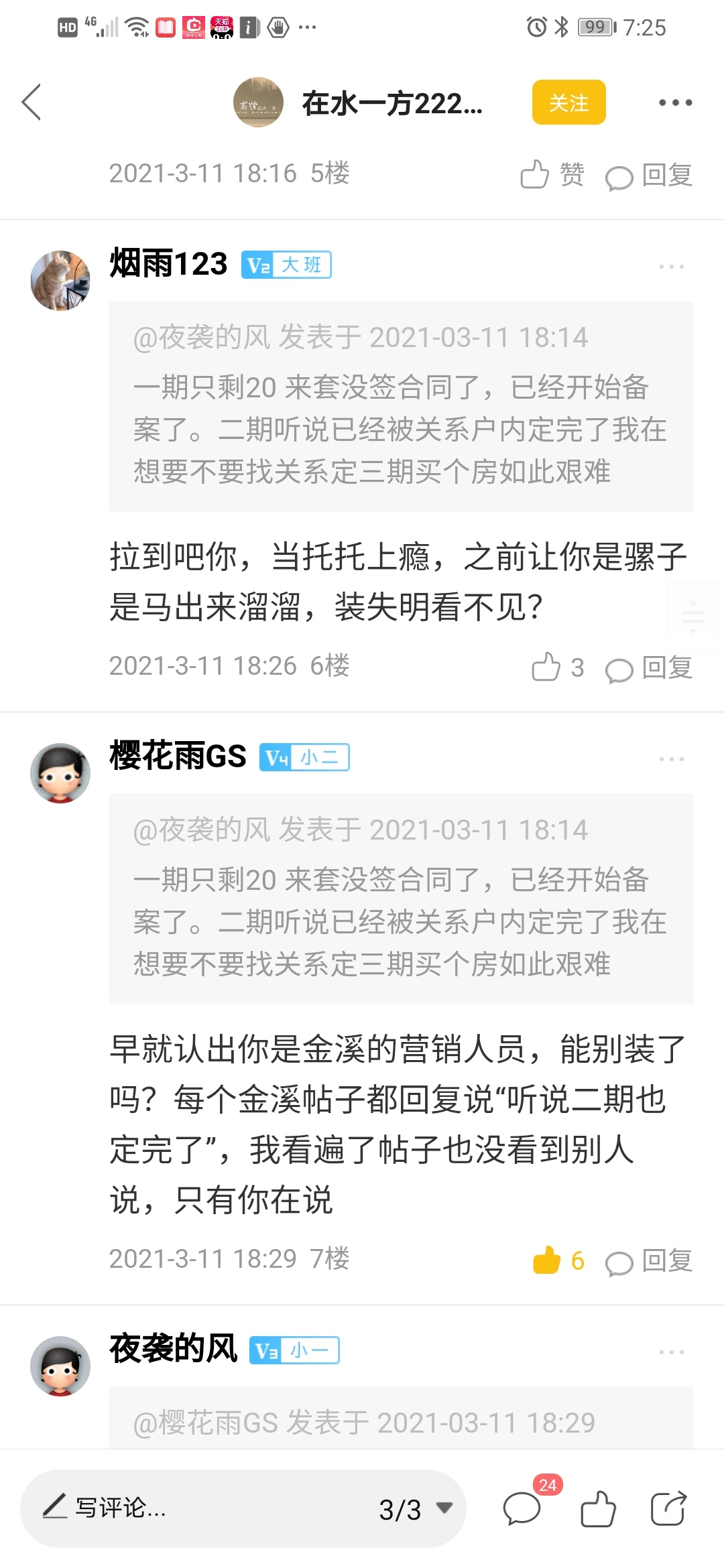This screenshot has height=1568, width=724.
Task: Expand the 3/3 page selector dropdown
Action: [416, 1509]
